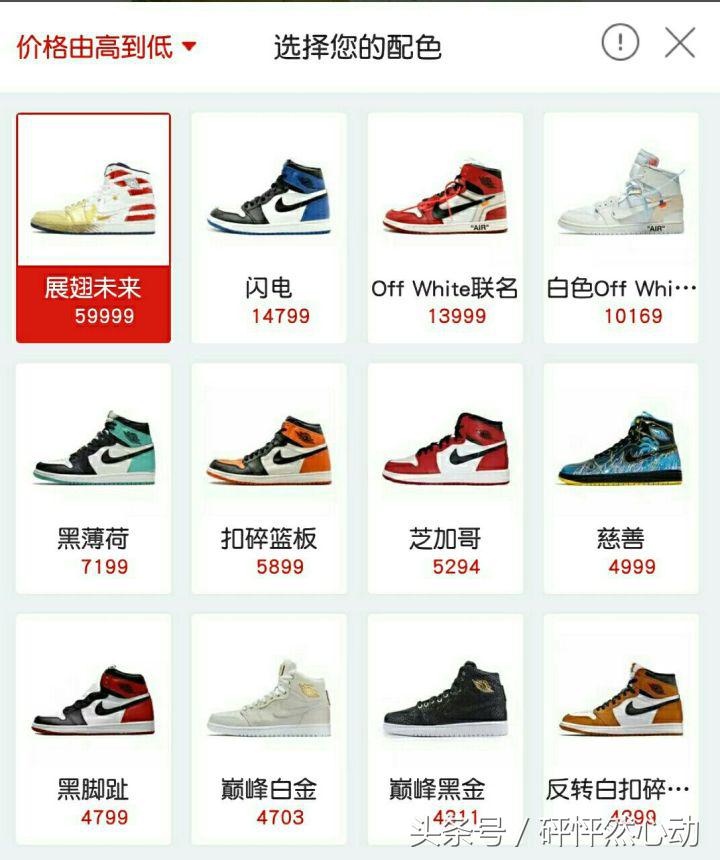The image size is (720, 860).
Task: Close the colorway selection panel
Action: point(679,42)
